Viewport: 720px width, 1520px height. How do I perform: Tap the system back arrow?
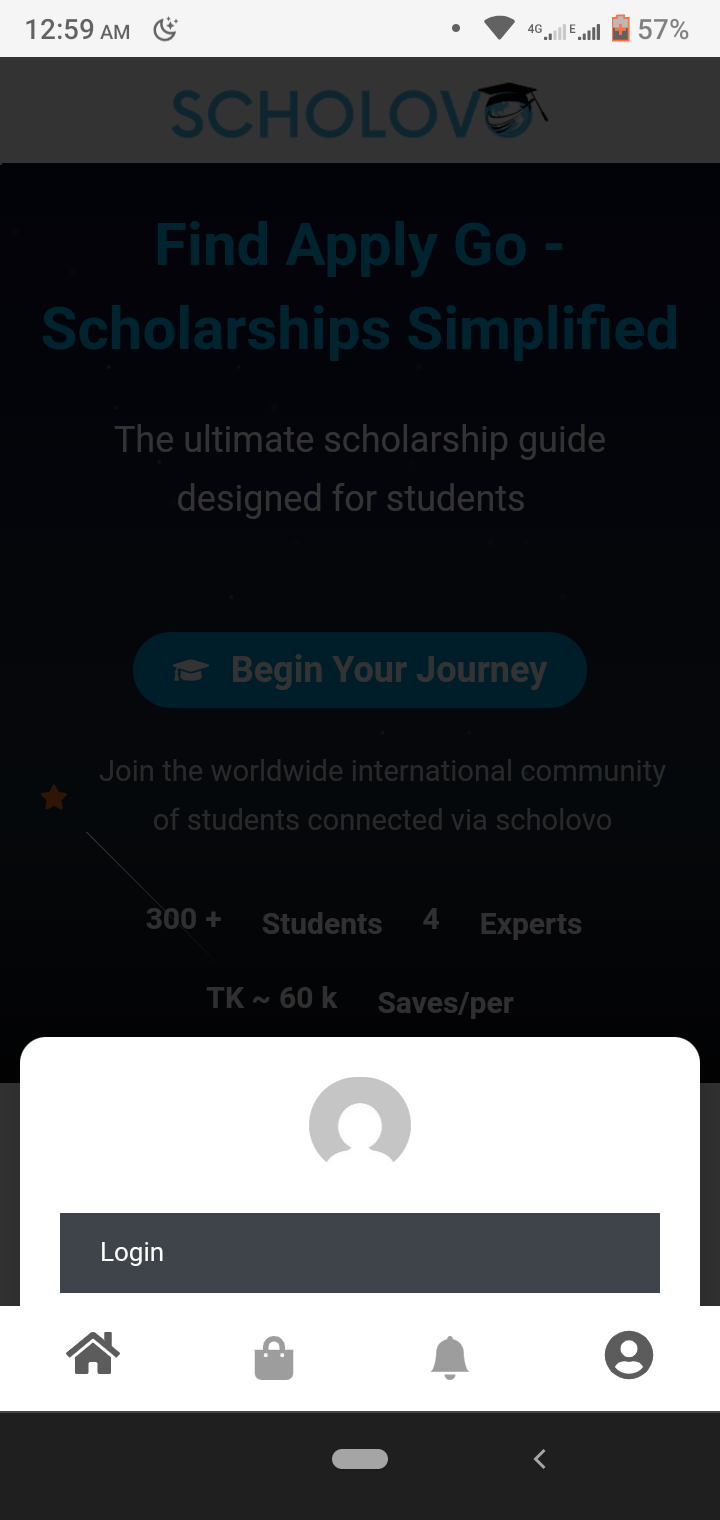point(540,1459)
